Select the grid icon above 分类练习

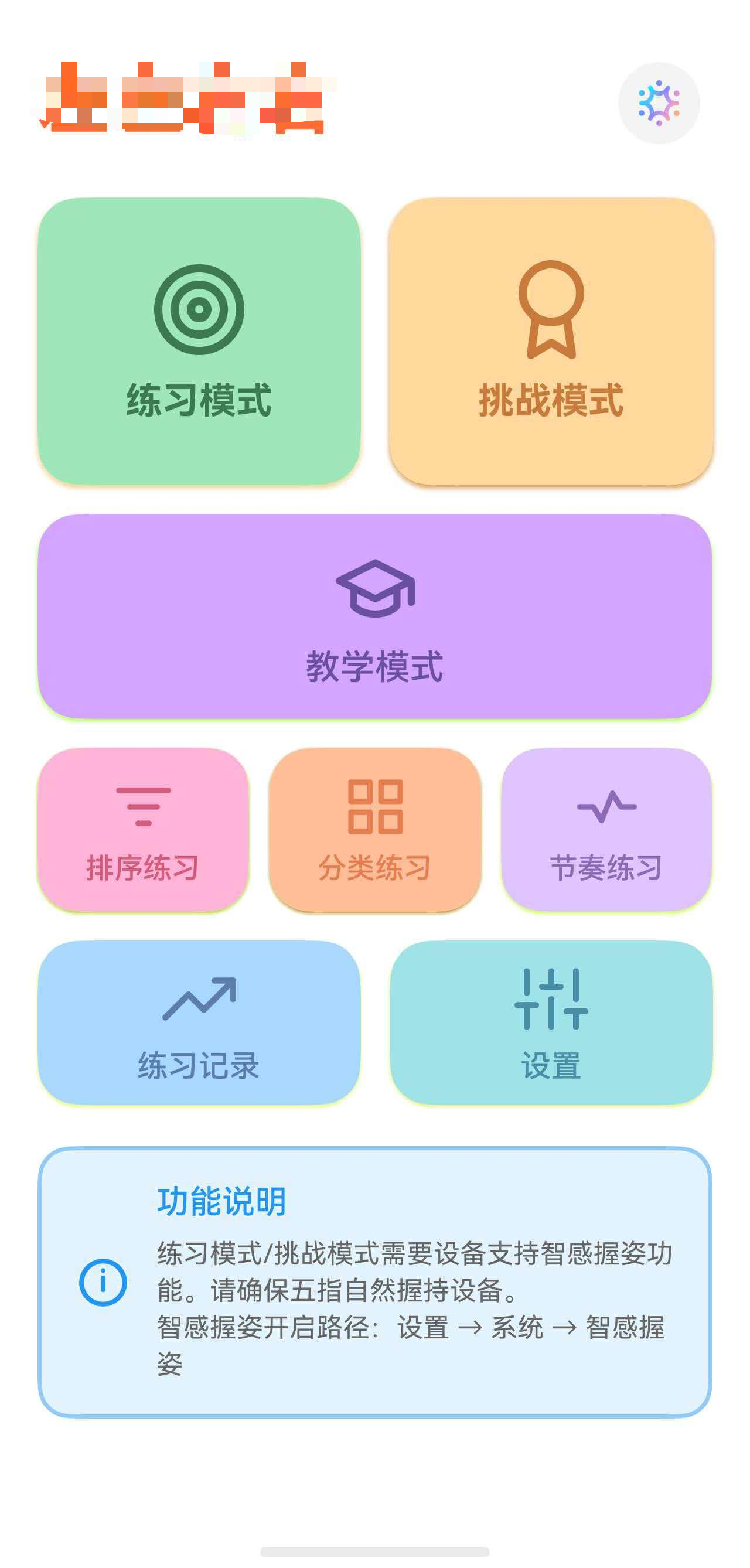[376, 806]
